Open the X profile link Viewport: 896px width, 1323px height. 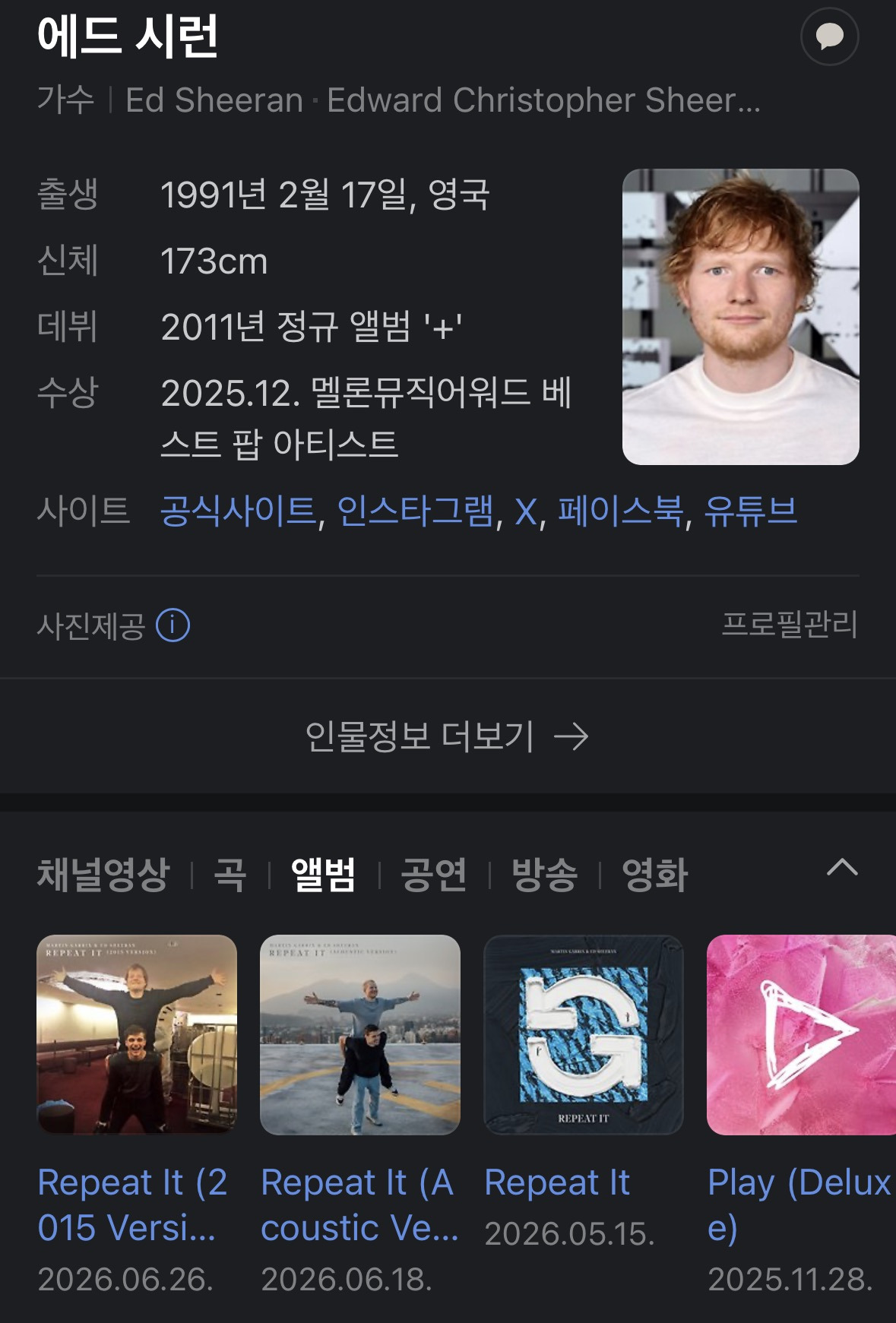tap(526, 511)
